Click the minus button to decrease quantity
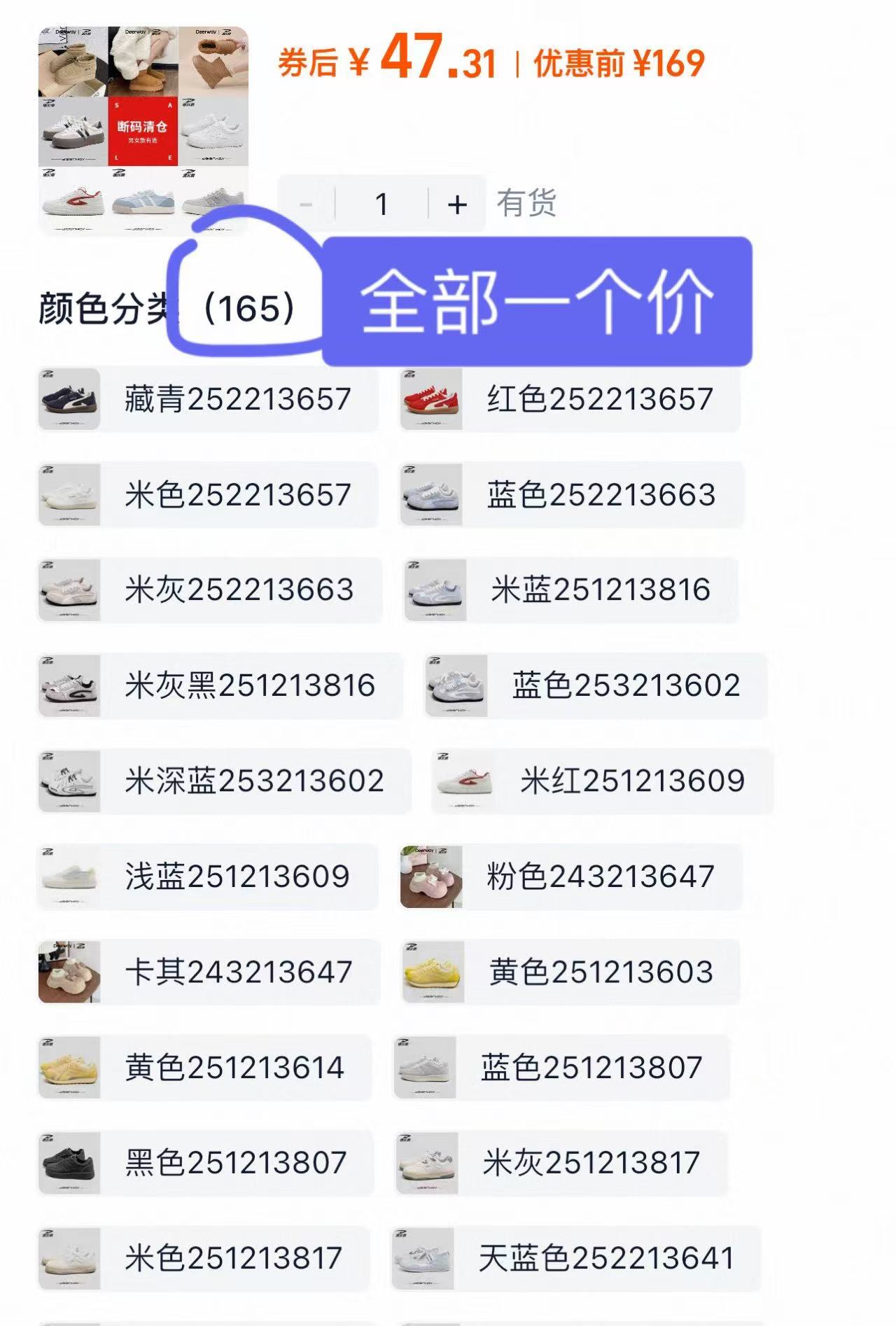 306,204
